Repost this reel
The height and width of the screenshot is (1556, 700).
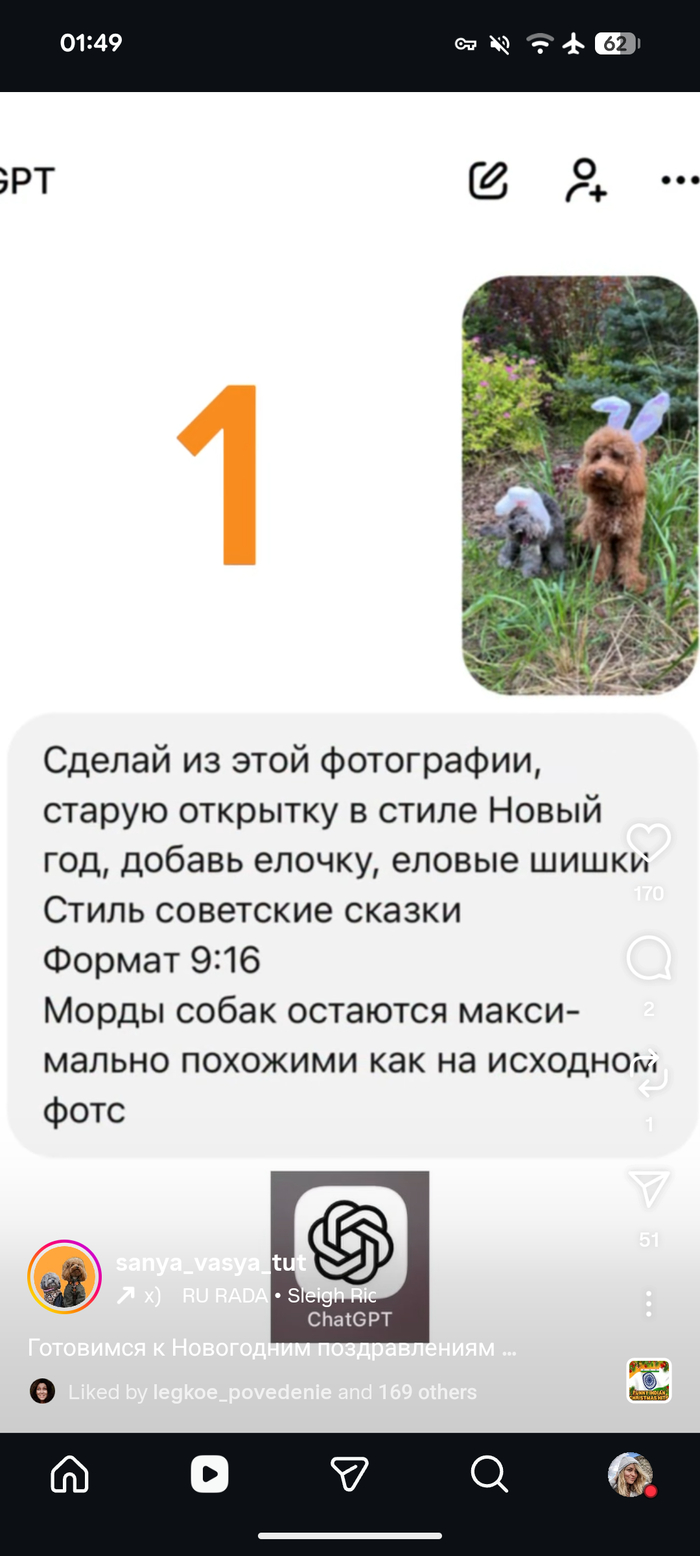648,1073
